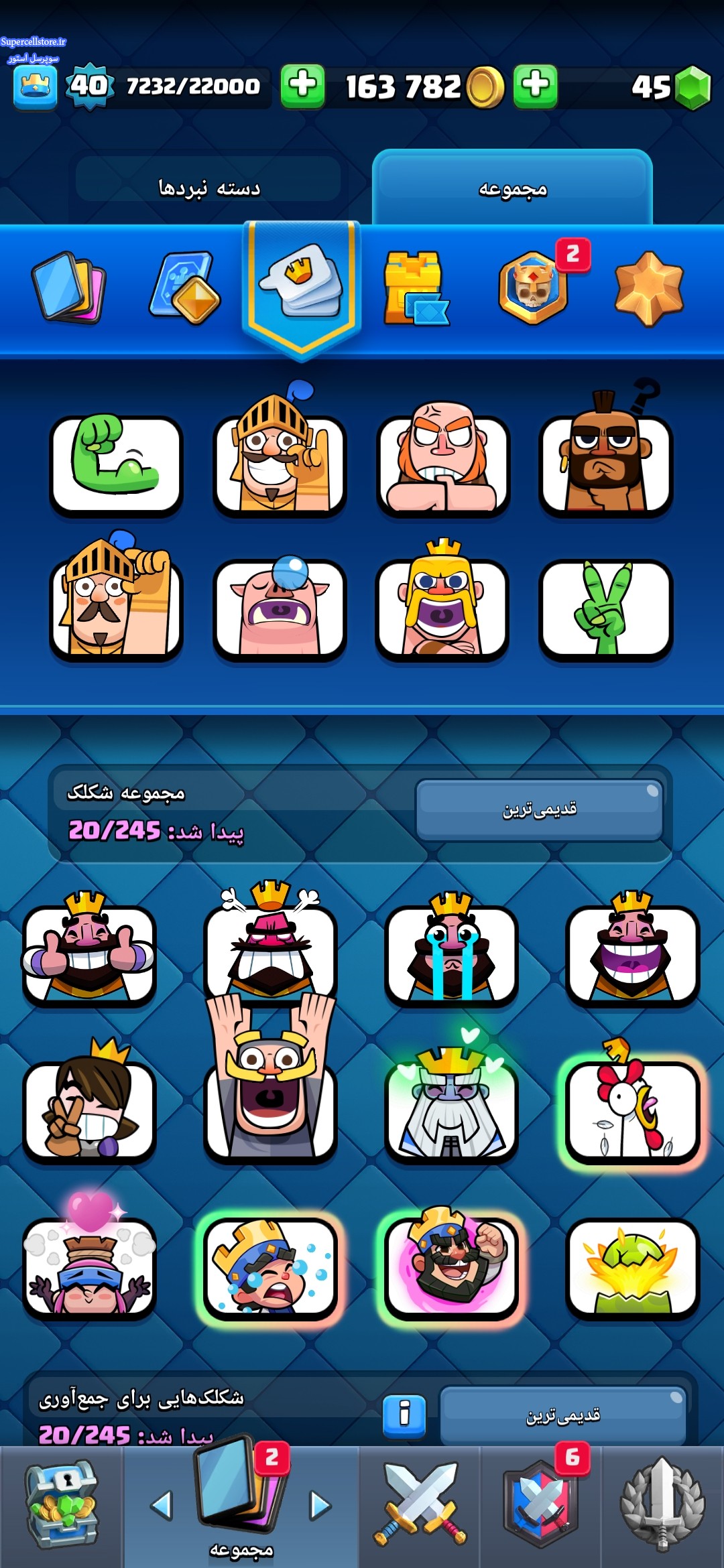
Task: Open the events sword and laurel tab
Action: 662,1504
